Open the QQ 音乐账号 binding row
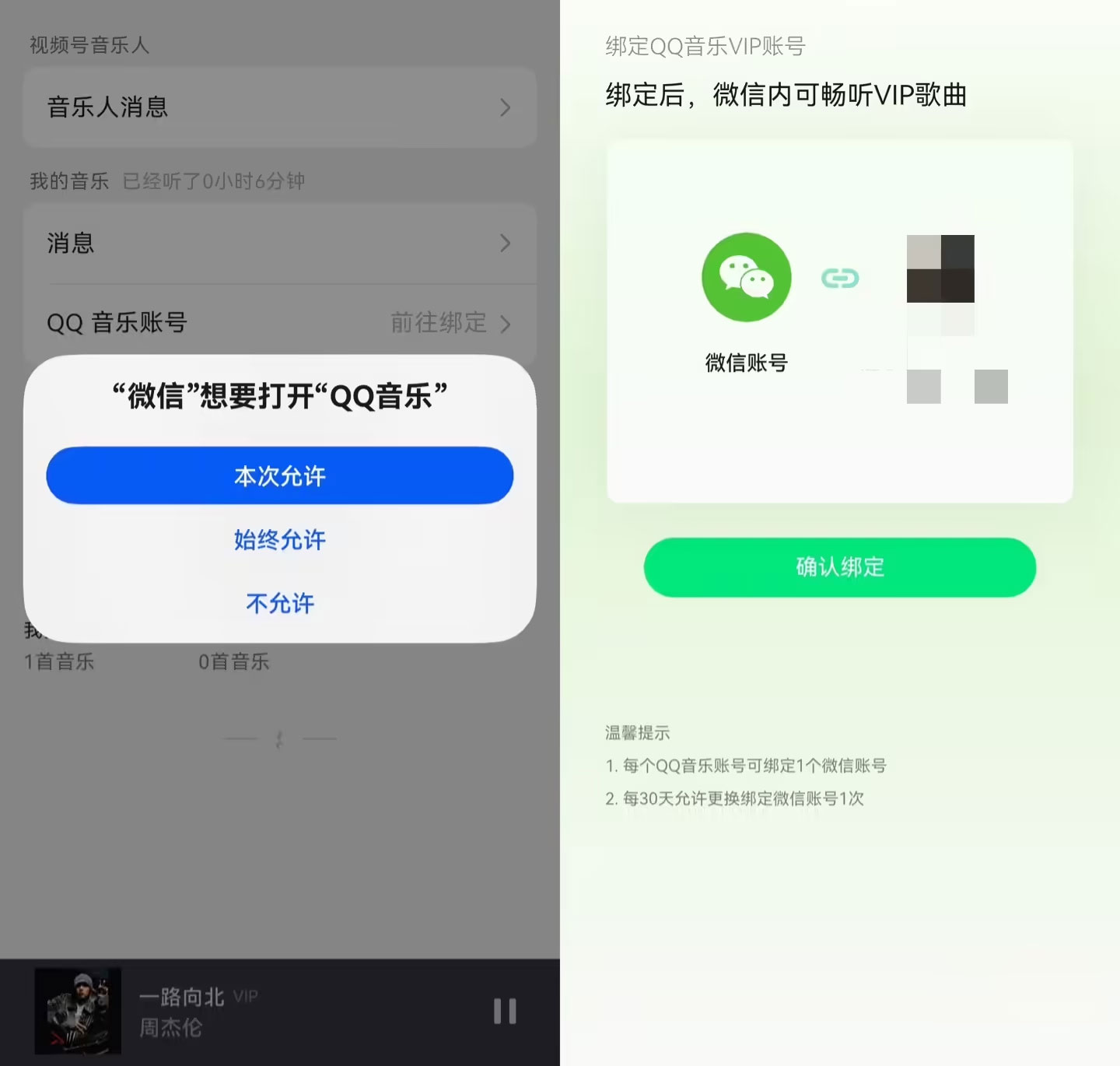 [279, 322]
